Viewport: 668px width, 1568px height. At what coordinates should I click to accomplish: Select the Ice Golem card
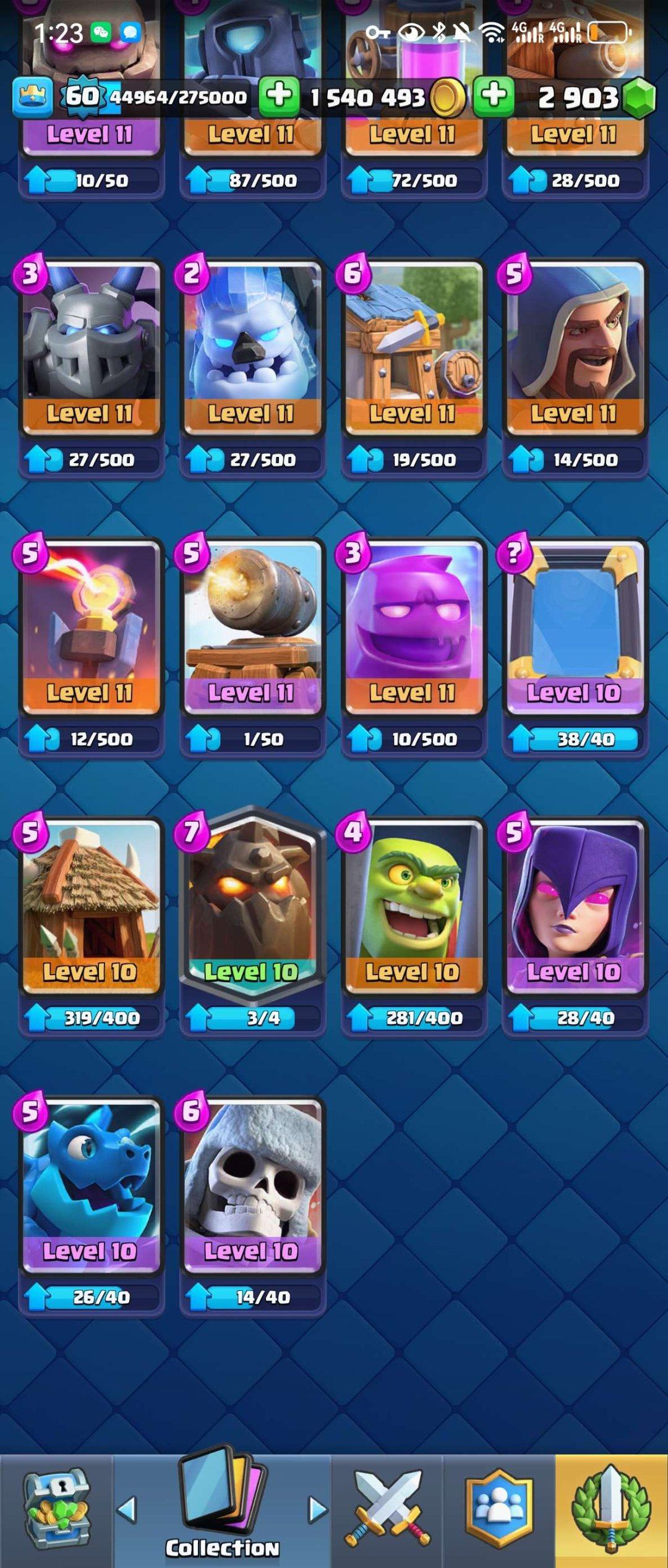point(252,346)
